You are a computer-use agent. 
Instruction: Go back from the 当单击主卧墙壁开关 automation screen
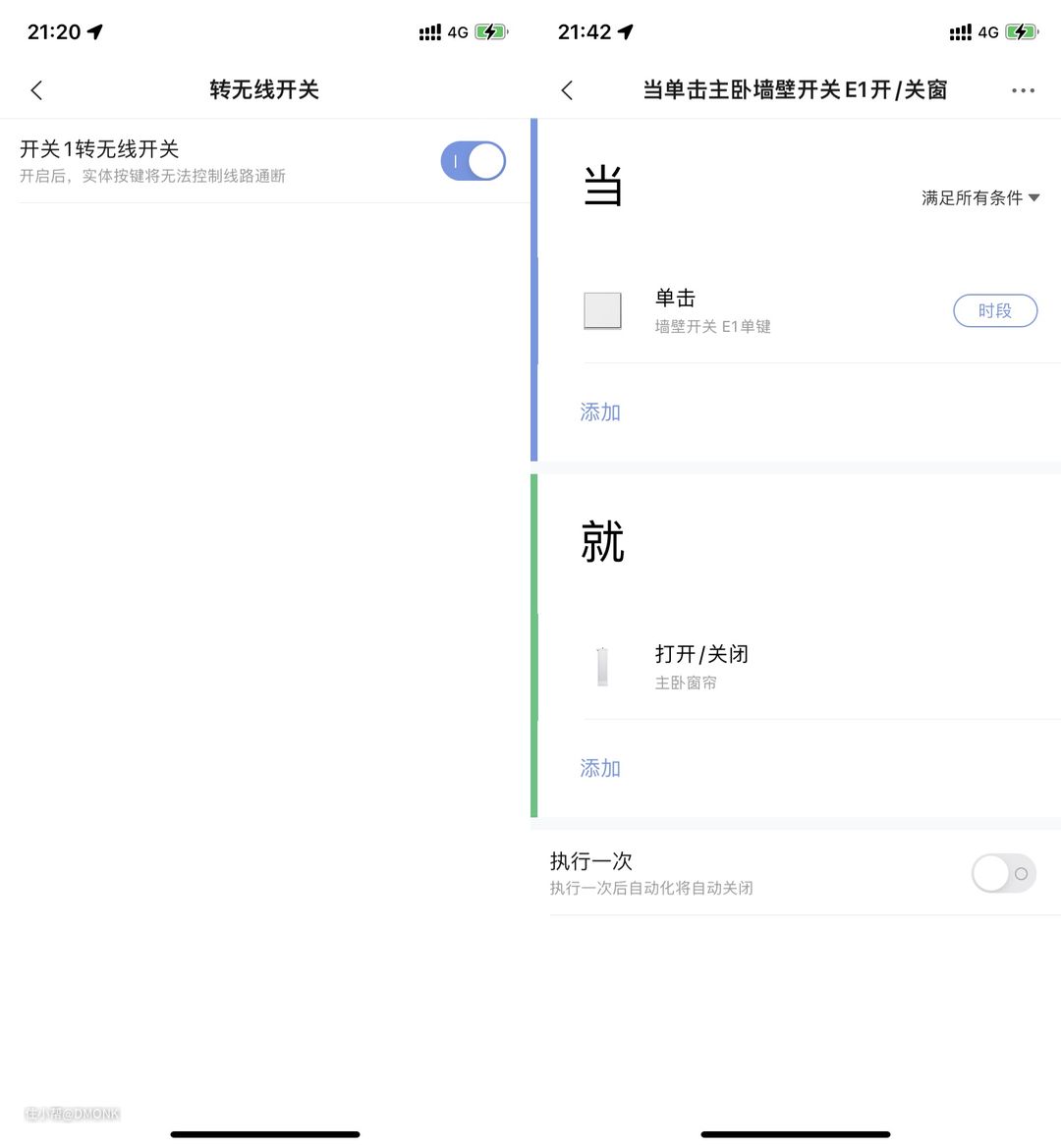(x=567, y=90)
